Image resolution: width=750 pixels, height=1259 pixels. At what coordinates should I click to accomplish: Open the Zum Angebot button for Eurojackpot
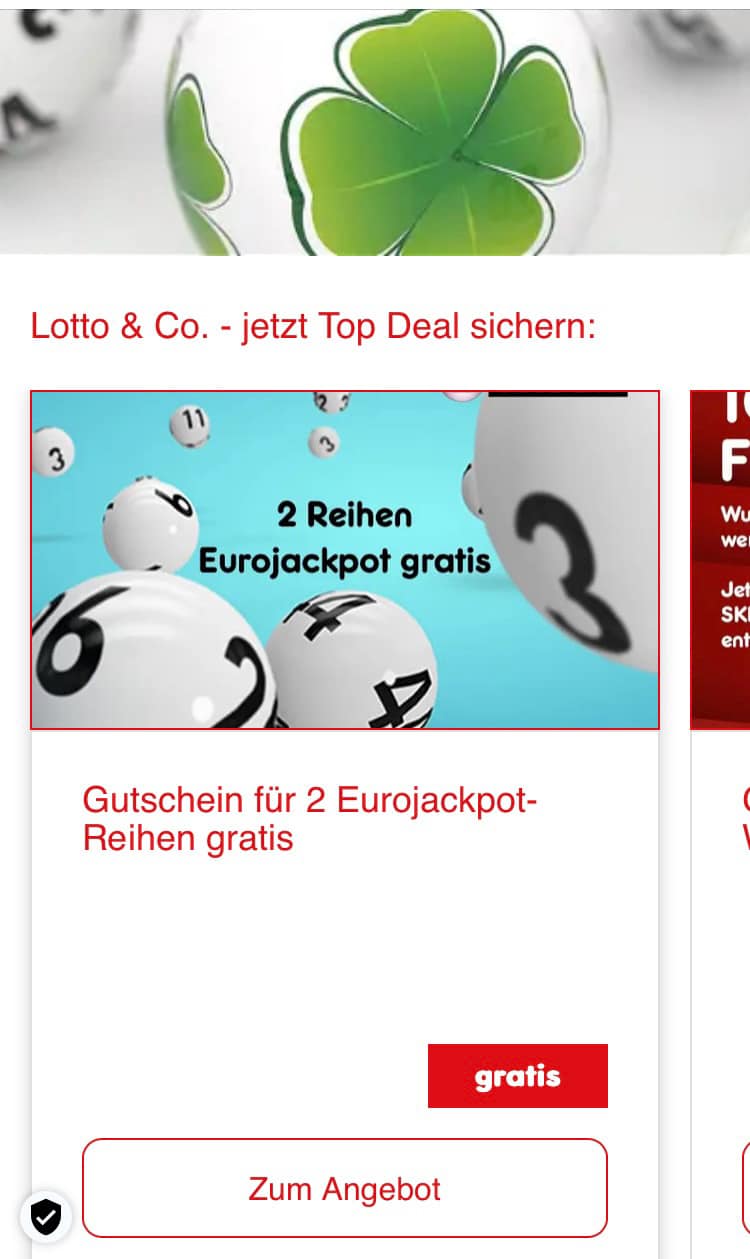point(344,1188)
